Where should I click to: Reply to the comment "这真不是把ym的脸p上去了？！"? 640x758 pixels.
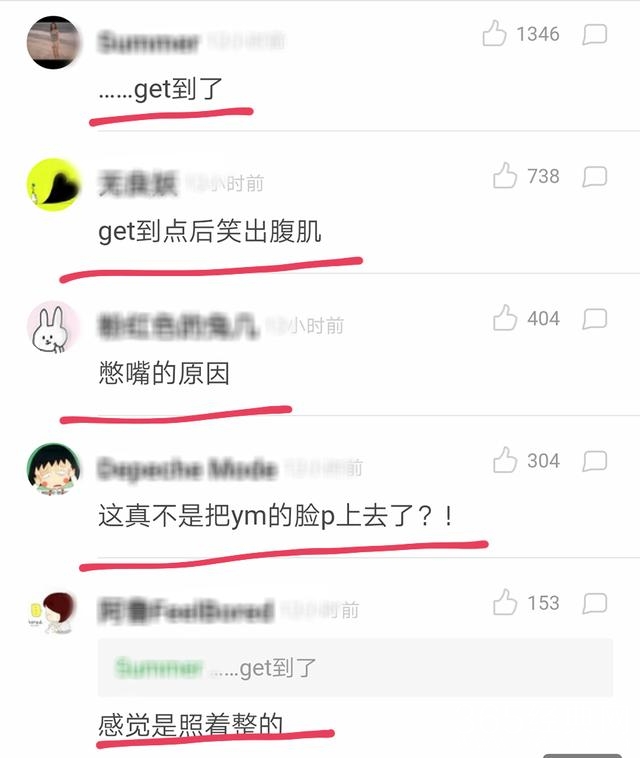pyautogui.click(x=595, y=461)
